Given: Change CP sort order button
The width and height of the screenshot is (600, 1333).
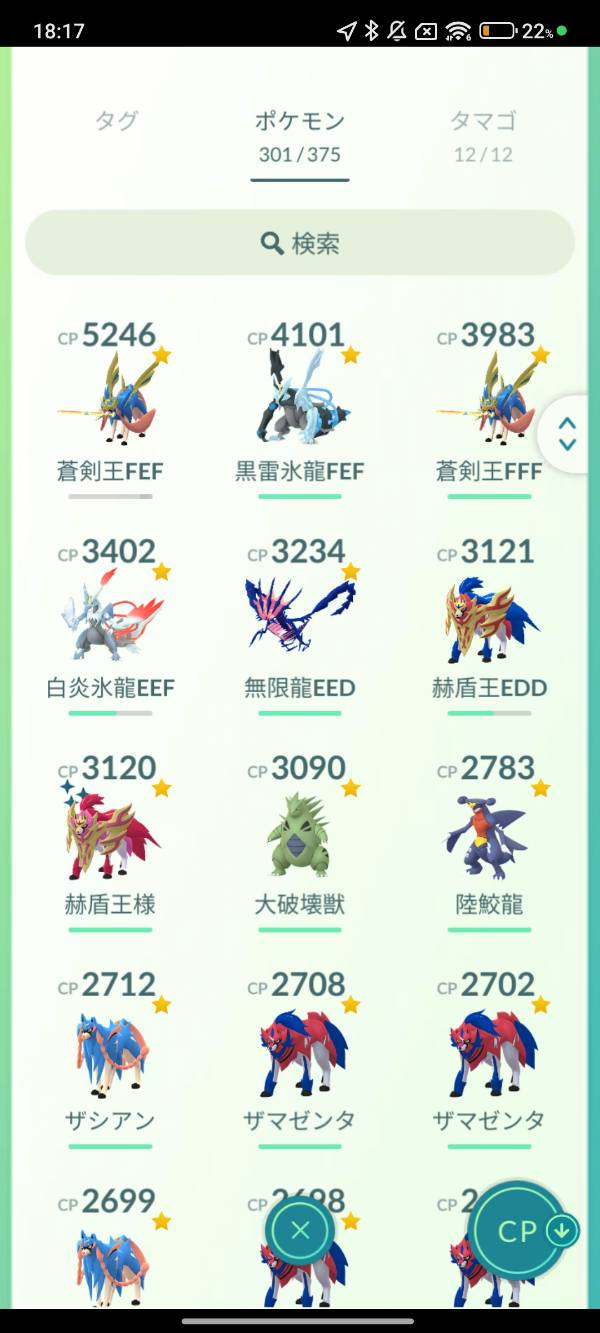Looking at the screenshot, I should pos(522,1231).
